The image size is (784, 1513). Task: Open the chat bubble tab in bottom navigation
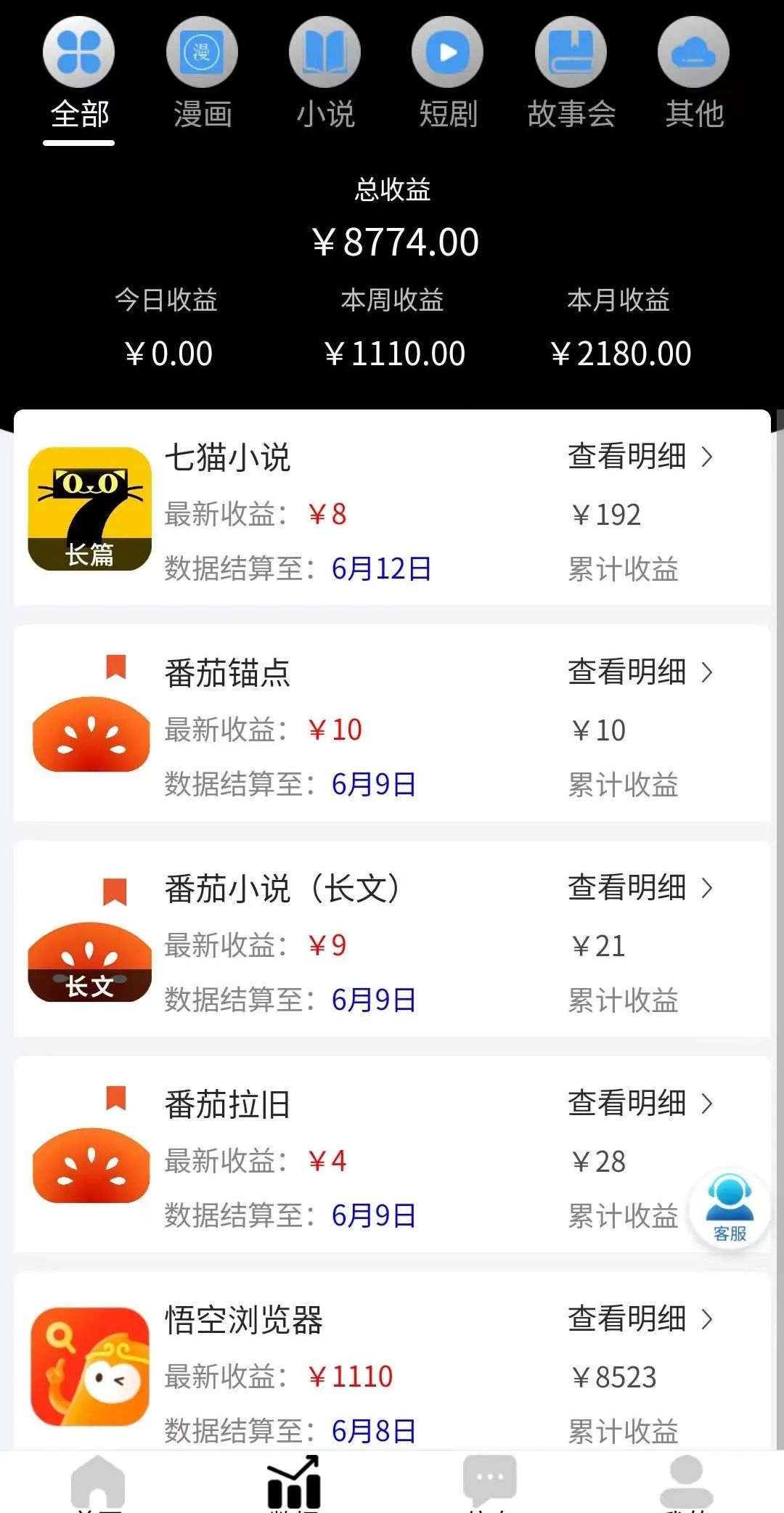[490, 1483]
